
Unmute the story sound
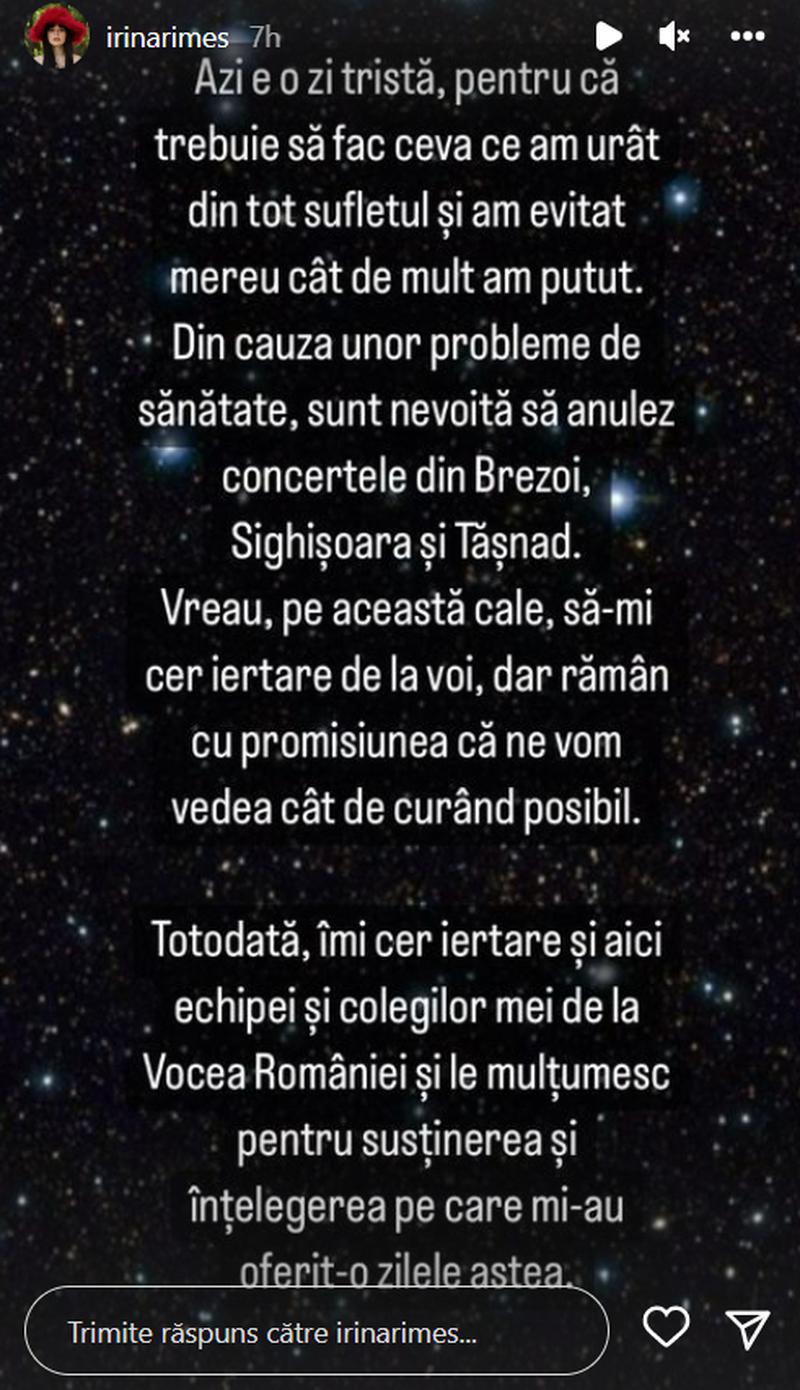[674, 37]
